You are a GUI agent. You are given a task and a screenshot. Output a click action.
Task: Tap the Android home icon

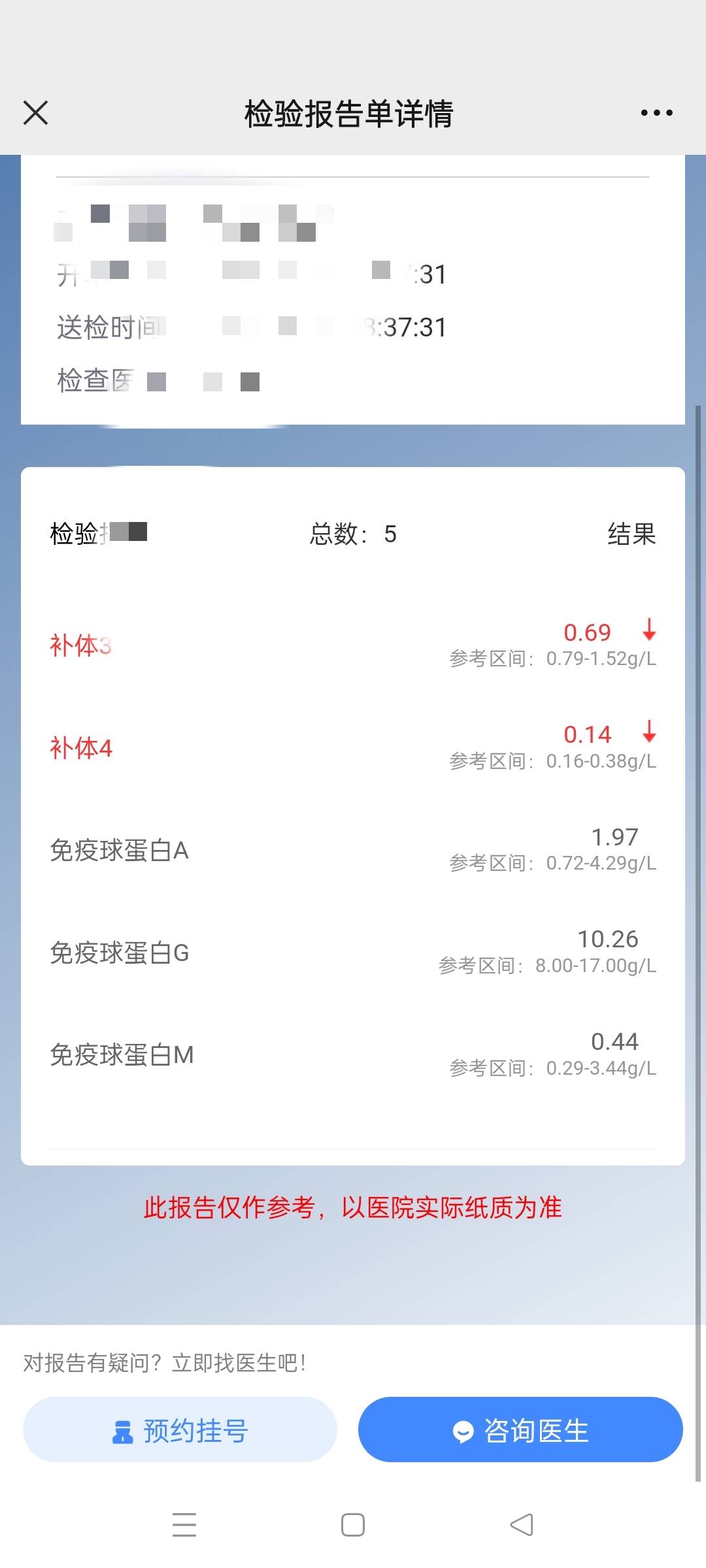[352, 1524]
